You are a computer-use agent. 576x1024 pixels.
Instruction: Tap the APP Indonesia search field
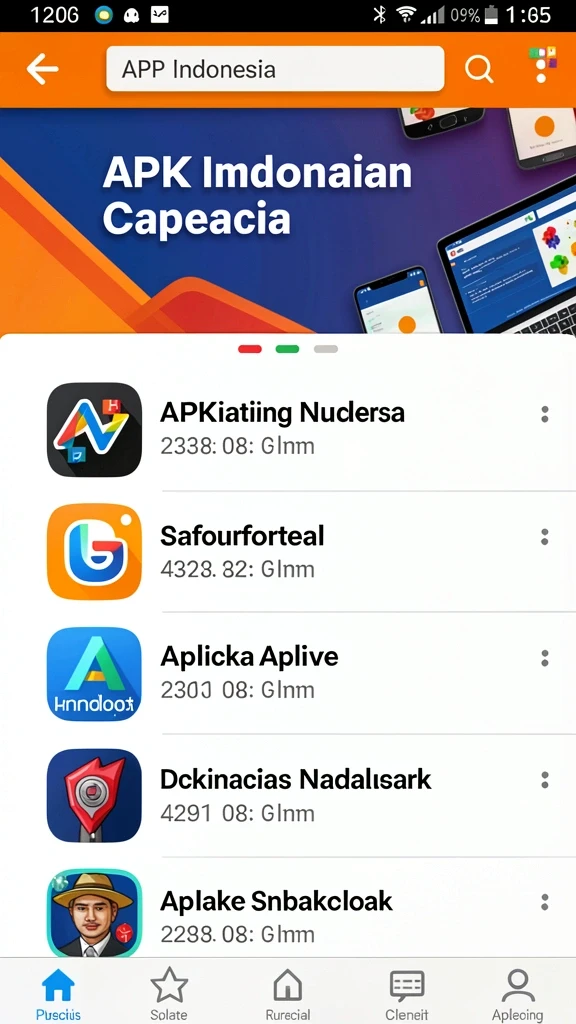point(275,69)
